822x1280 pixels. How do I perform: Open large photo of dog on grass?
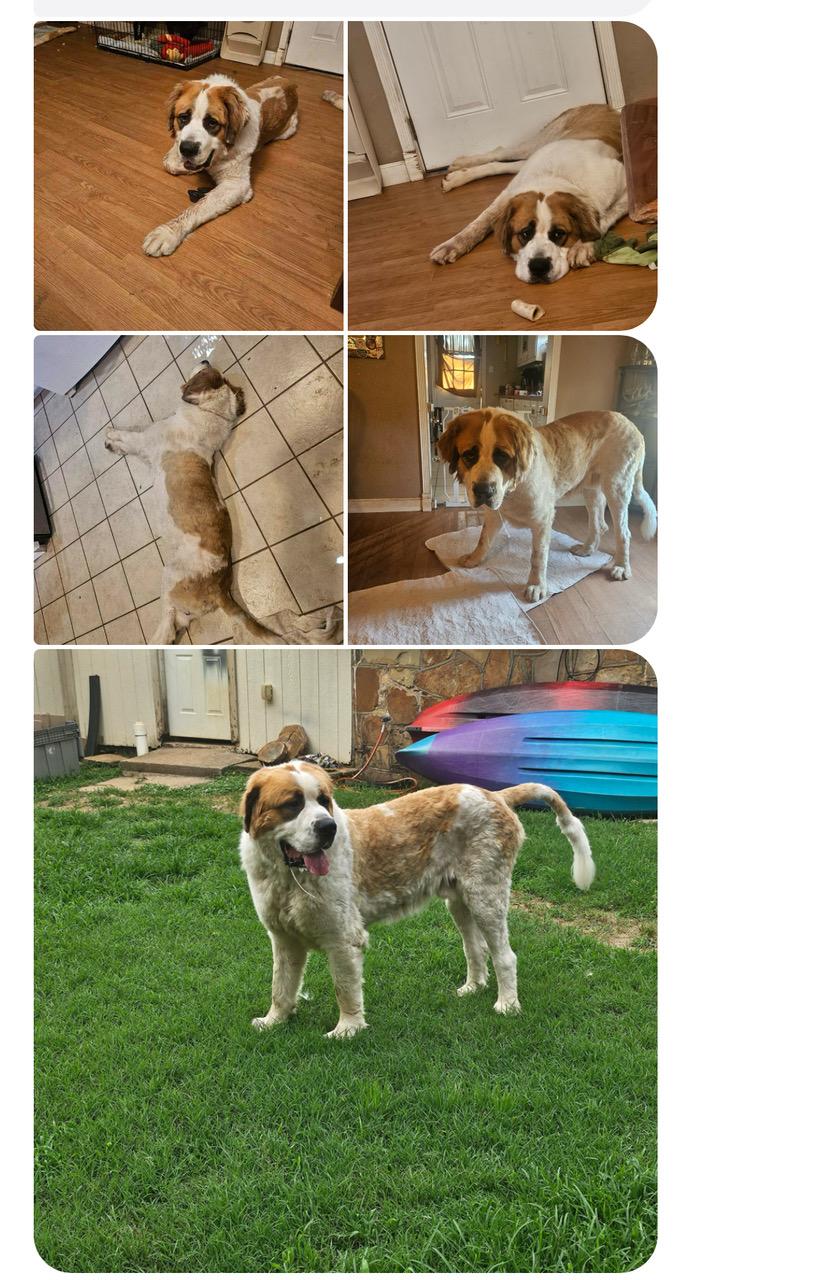coord(345,960)
